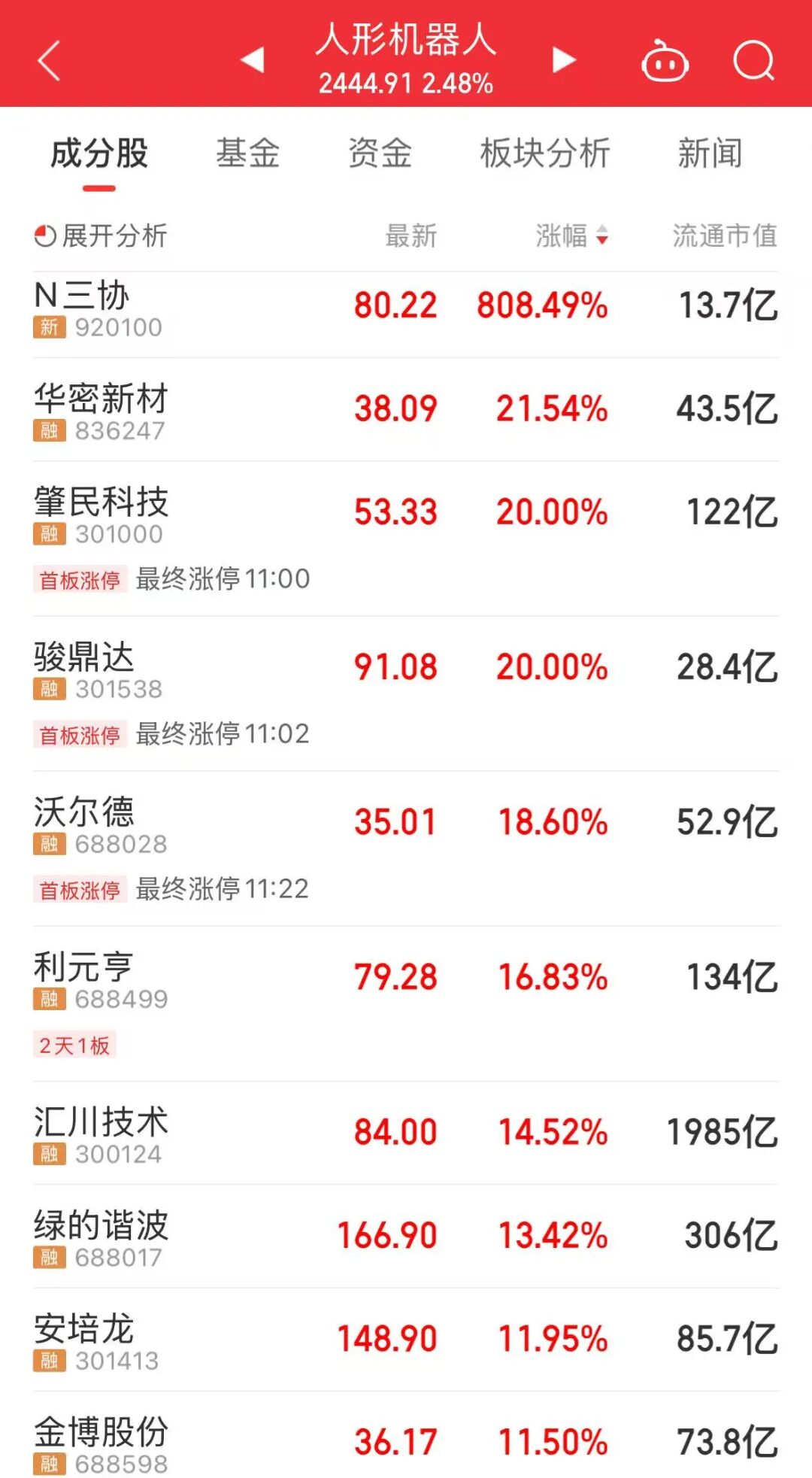Switch to the 资金 tab
Viewport: 812px width, 1478px height.
coord(380,153)
